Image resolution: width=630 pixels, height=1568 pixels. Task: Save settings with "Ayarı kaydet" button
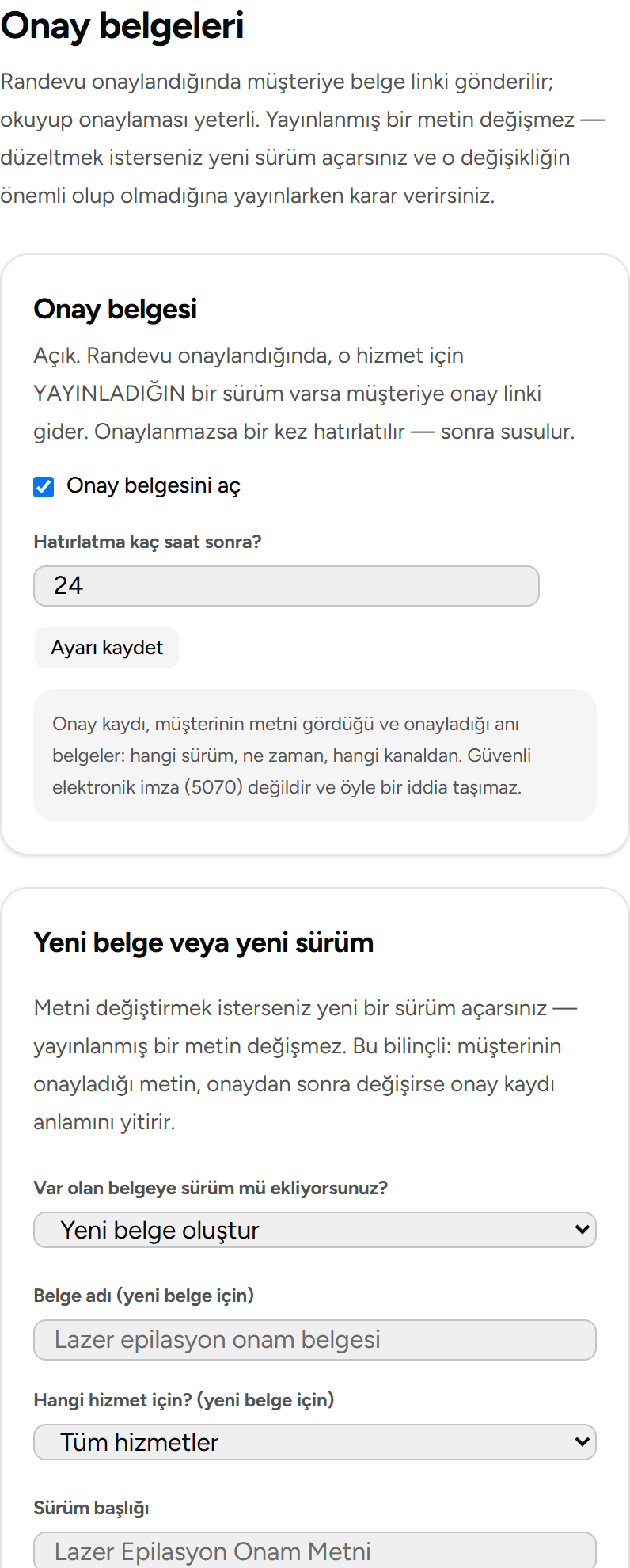107,648
